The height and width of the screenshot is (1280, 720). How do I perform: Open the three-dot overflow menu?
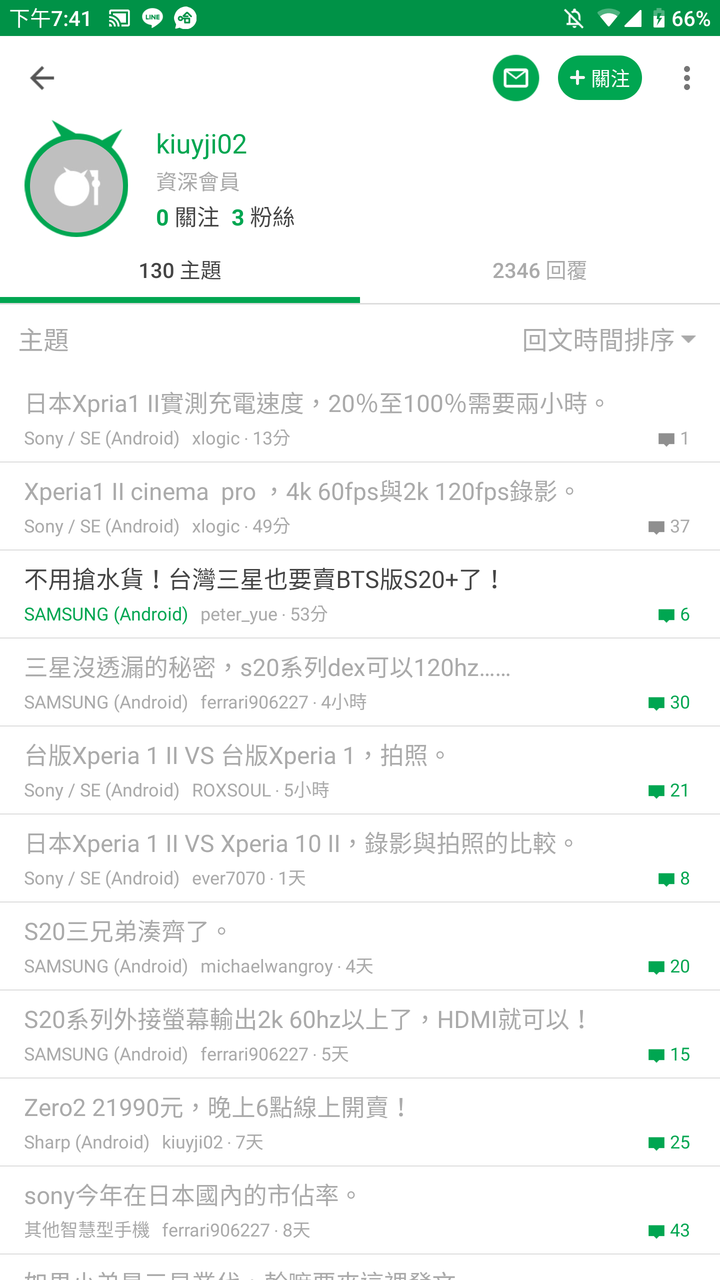coord(687,77)
